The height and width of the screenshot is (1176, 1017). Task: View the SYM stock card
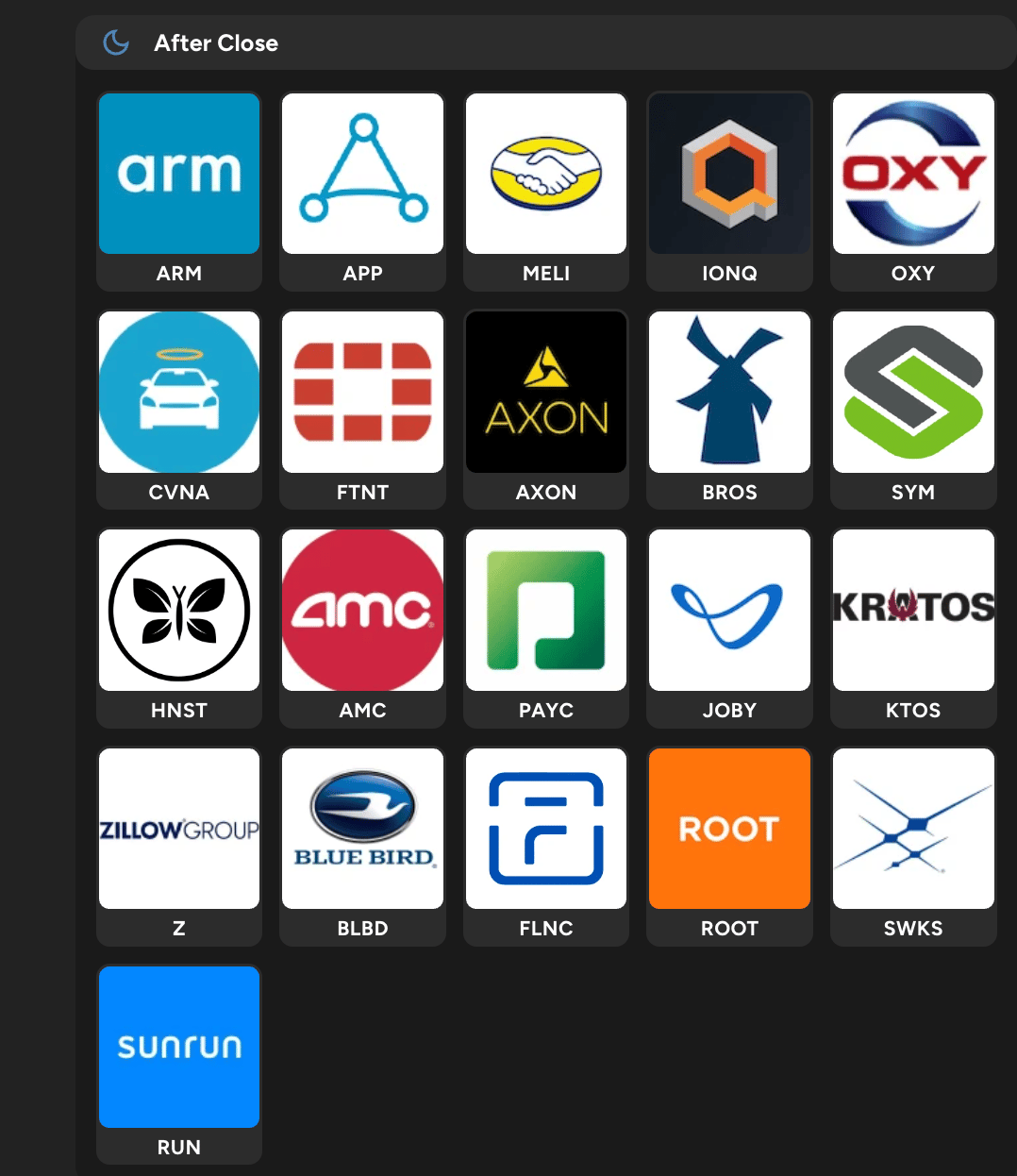(x=913, y=393)
